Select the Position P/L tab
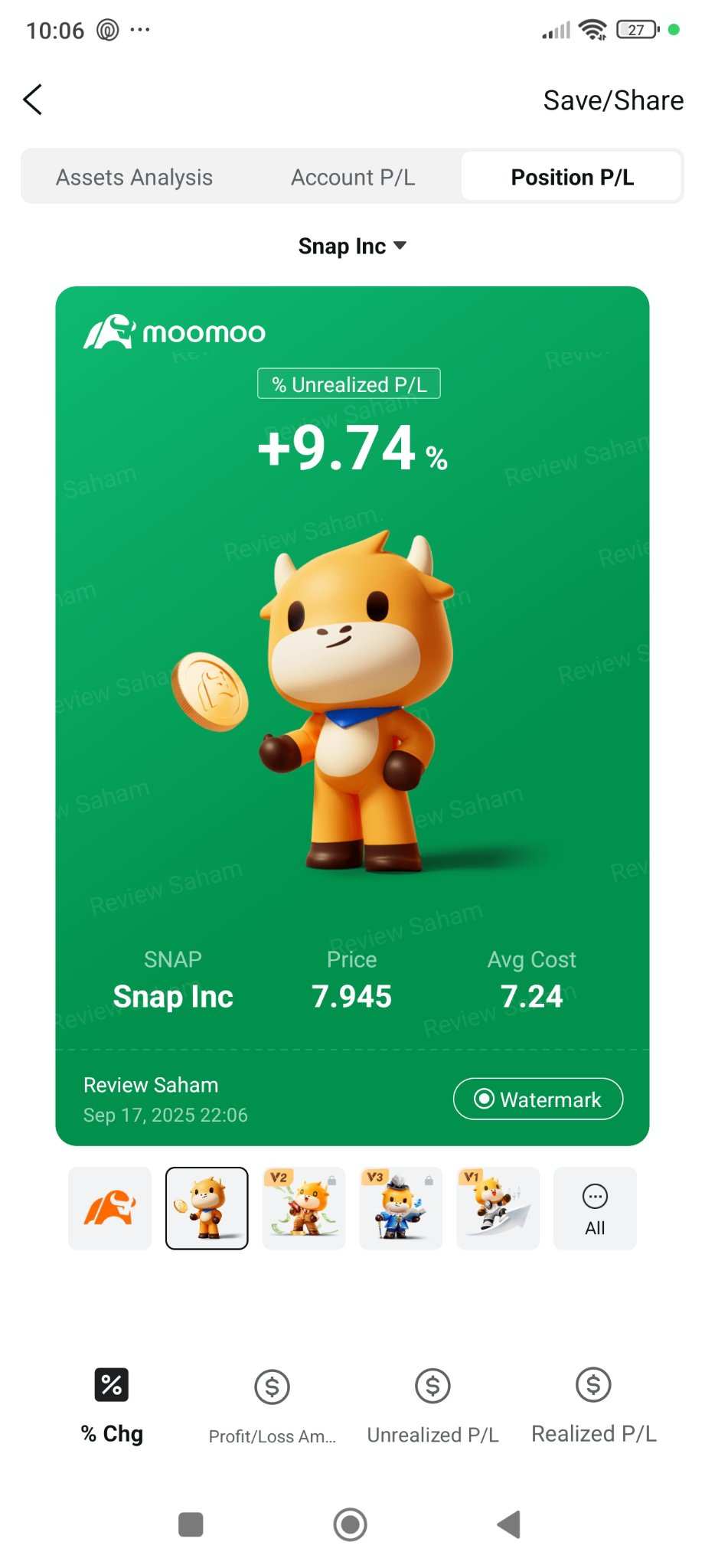Screen dimensions: 705x1568 [x=571, y=177]
